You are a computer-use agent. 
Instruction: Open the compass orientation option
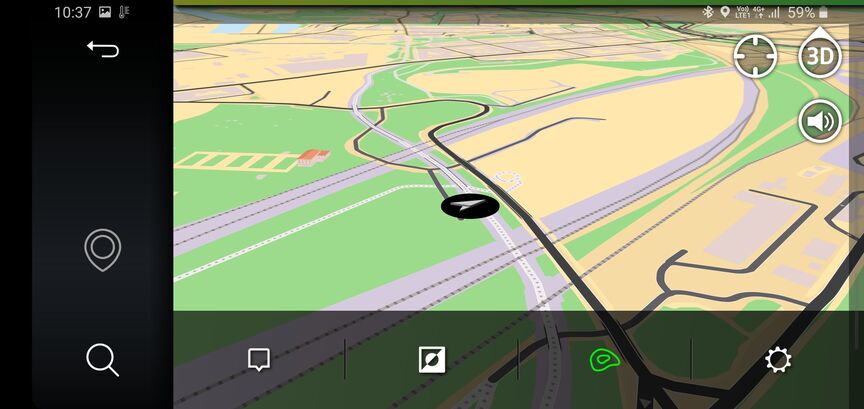point(431,360)
